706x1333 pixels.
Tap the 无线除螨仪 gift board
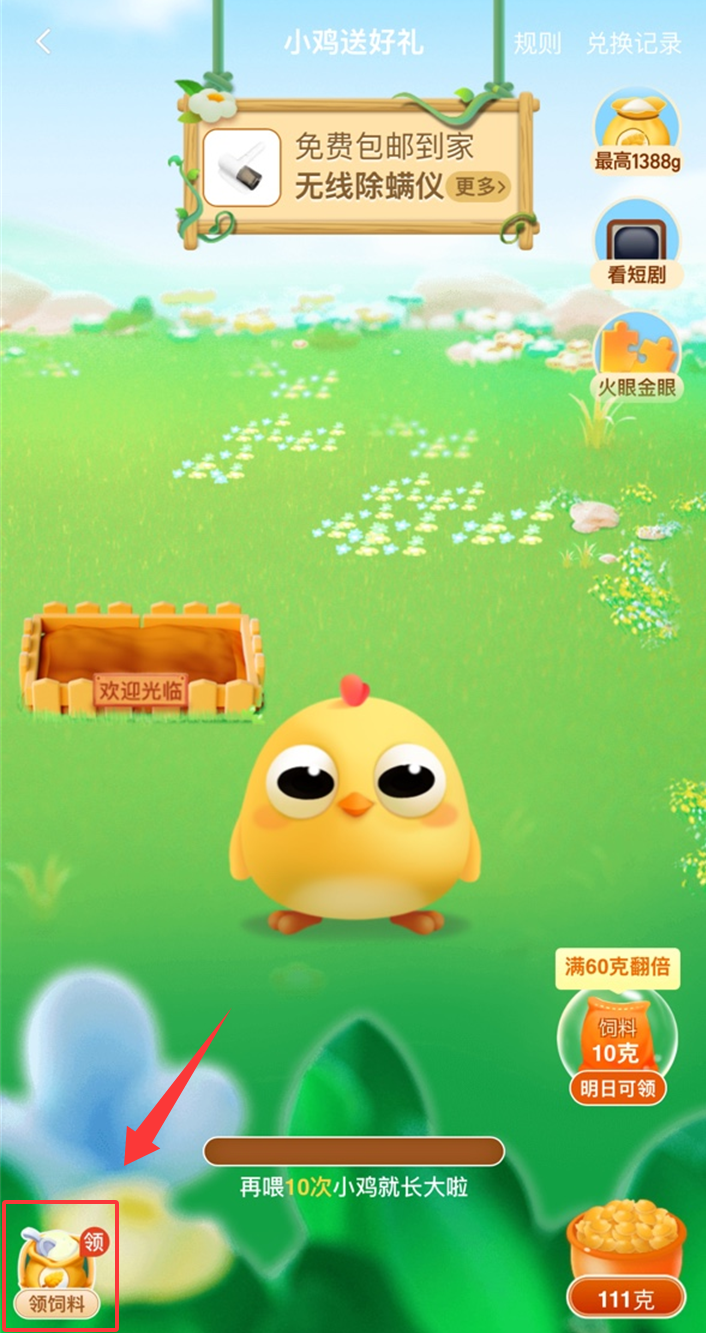point(357,167)
